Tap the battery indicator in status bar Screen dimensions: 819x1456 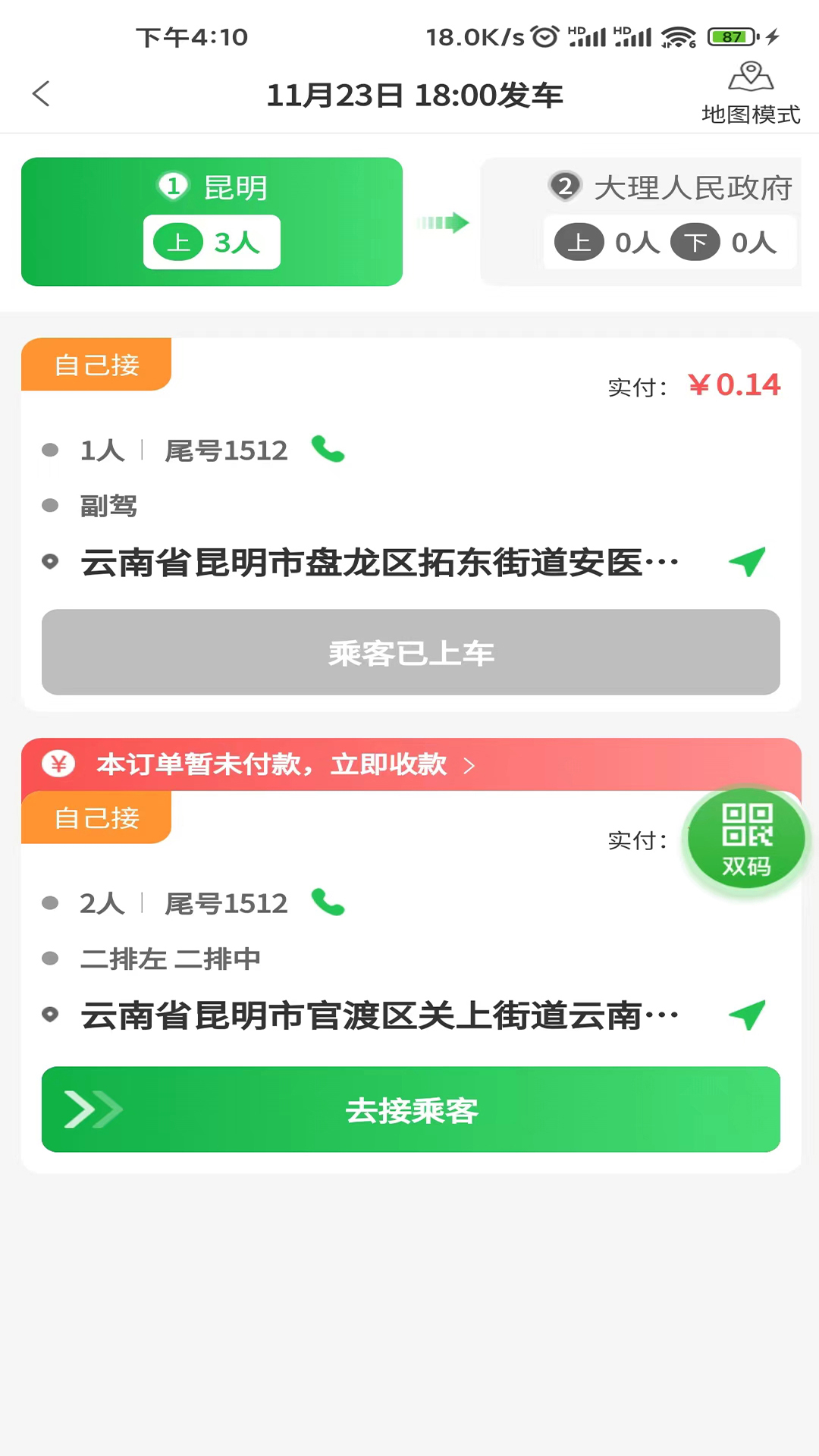[x=733, y=36]
